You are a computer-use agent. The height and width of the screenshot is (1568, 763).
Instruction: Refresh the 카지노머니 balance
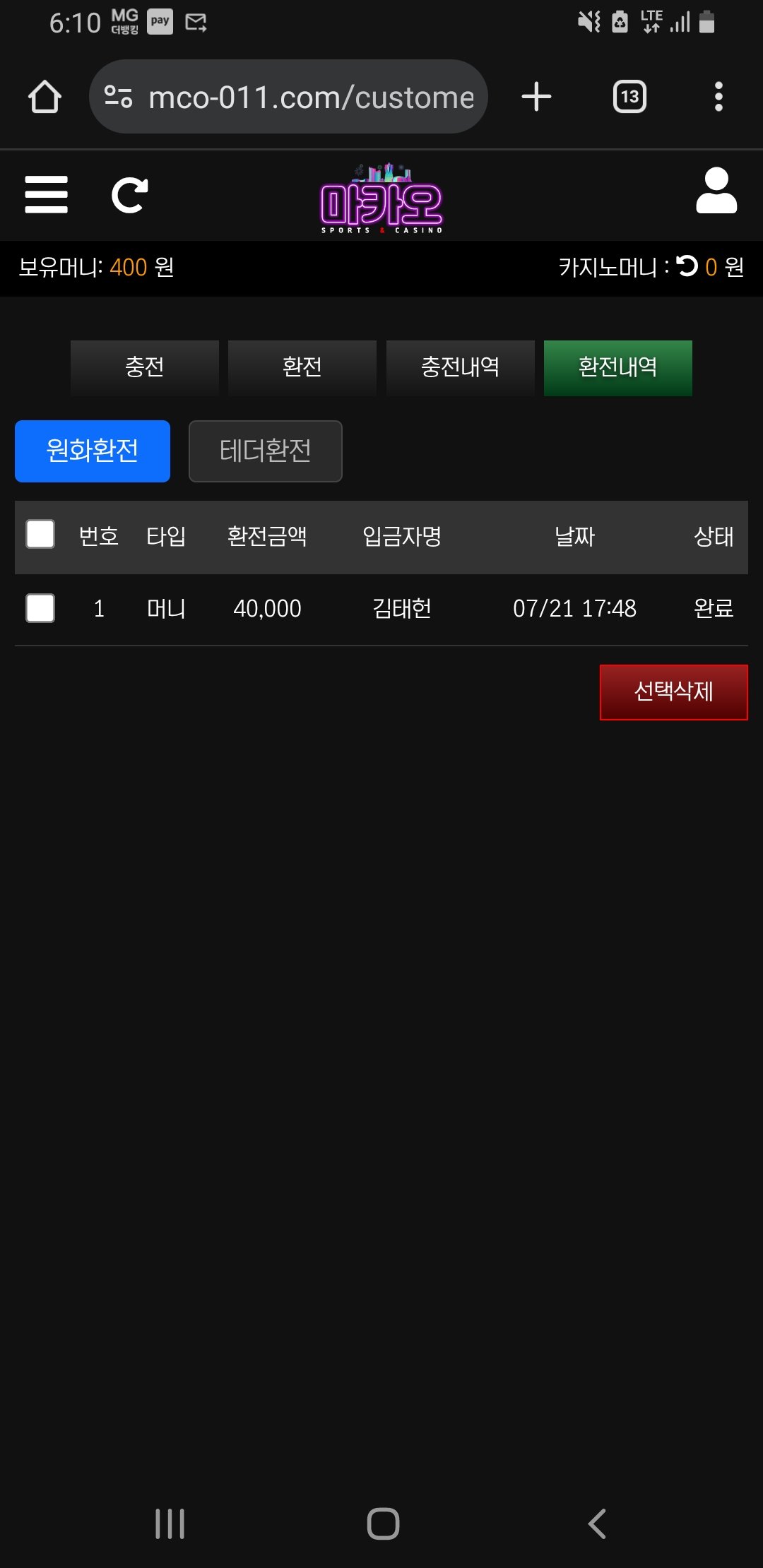[687, 266]
